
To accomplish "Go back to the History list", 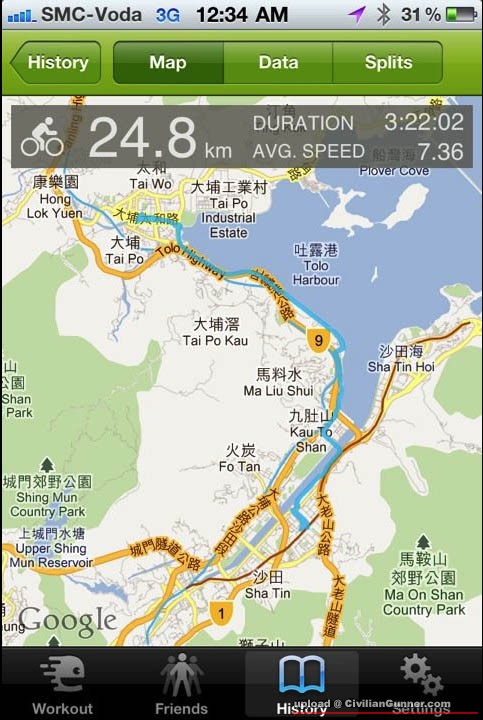I will [x=56, y=62].
